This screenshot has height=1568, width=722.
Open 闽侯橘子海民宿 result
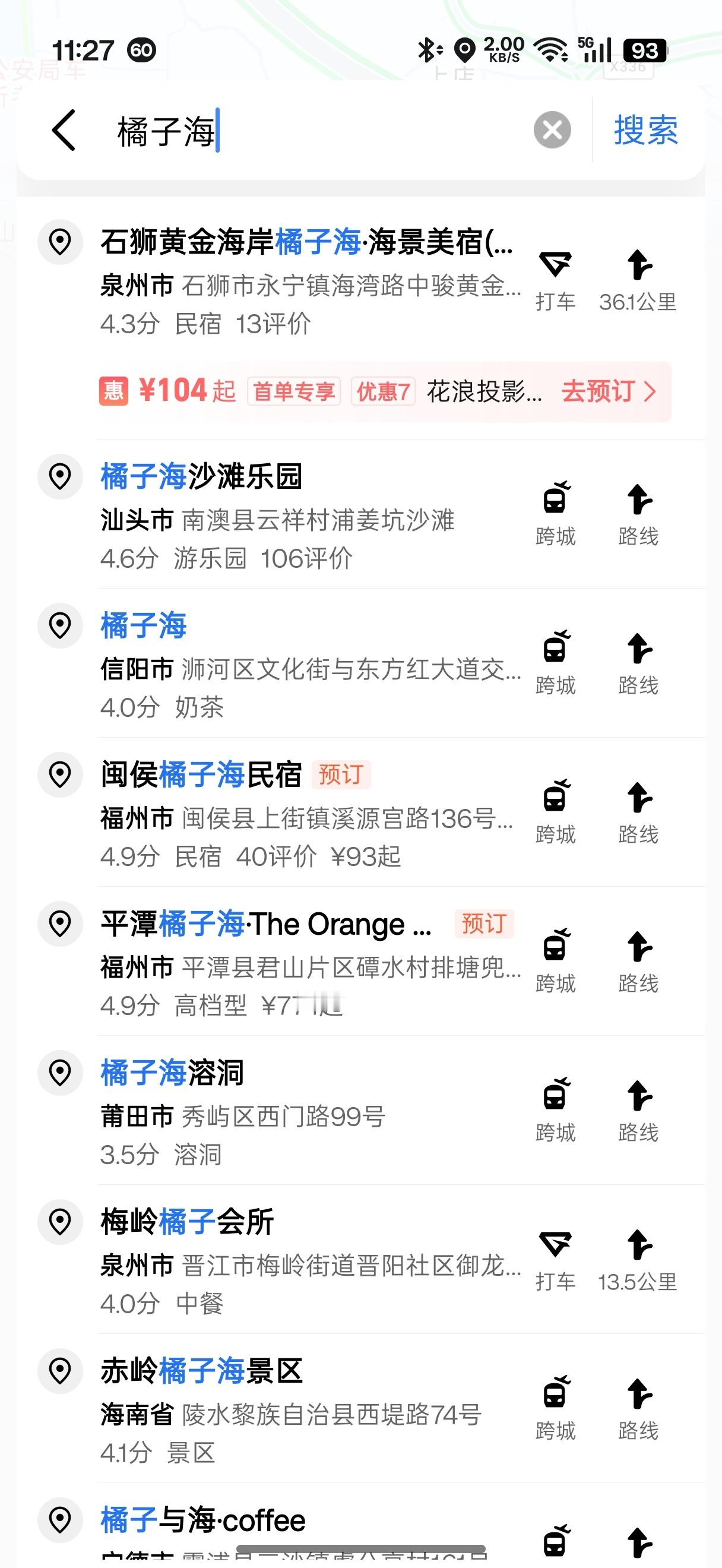[201, 775]
